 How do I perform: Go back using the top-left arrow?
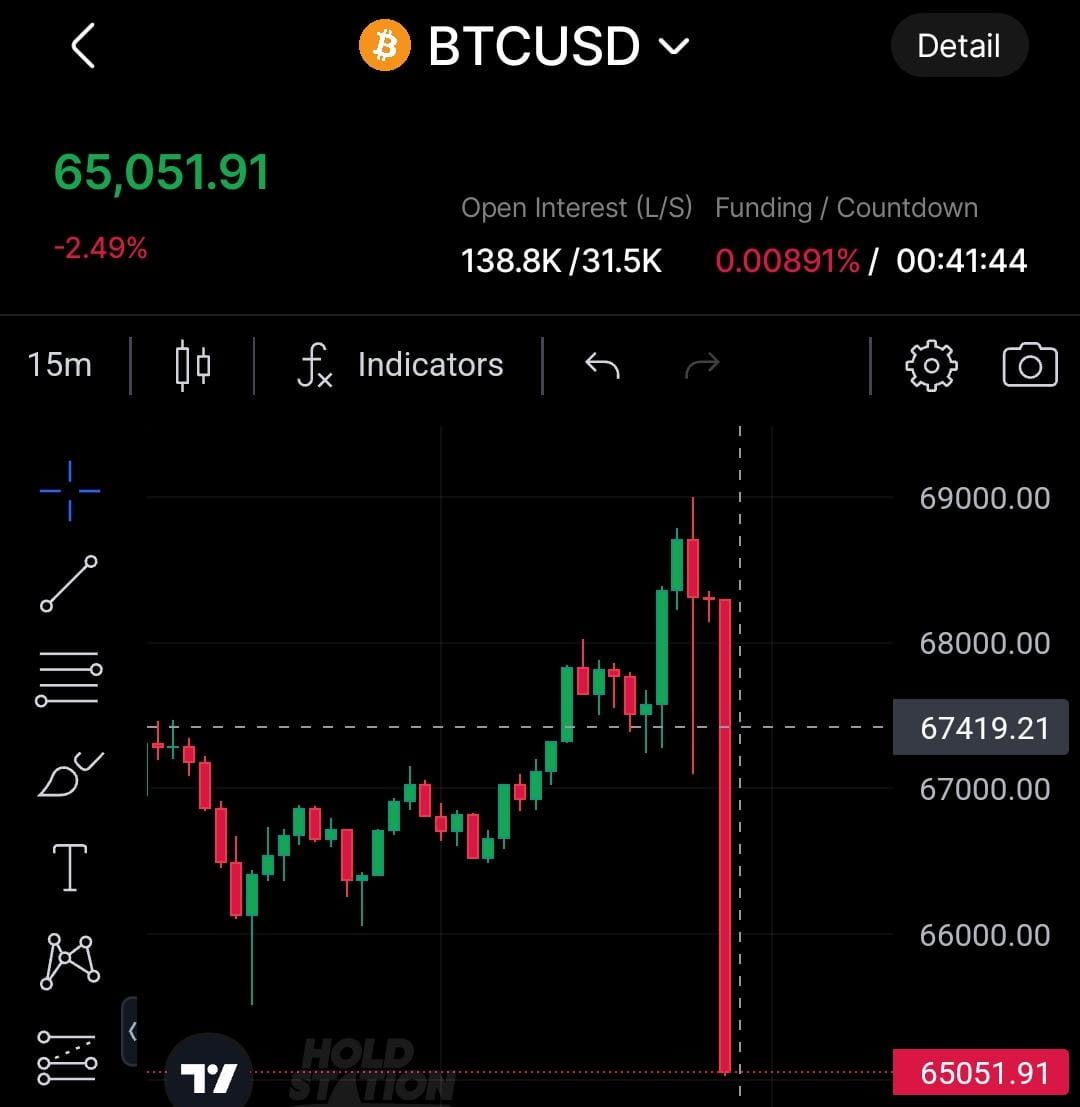(83, 46)
